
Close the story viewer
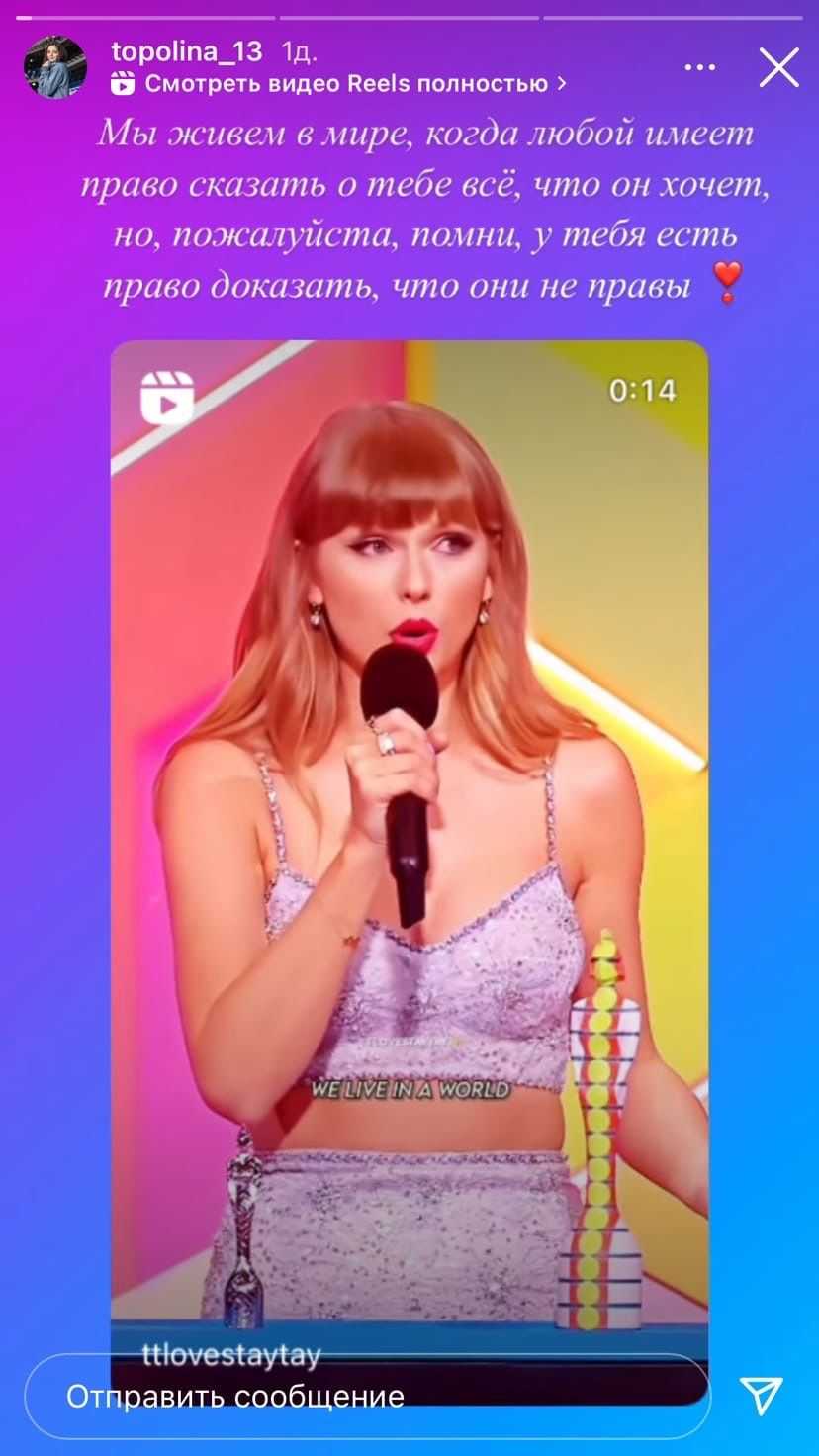[x=778, y=68]
